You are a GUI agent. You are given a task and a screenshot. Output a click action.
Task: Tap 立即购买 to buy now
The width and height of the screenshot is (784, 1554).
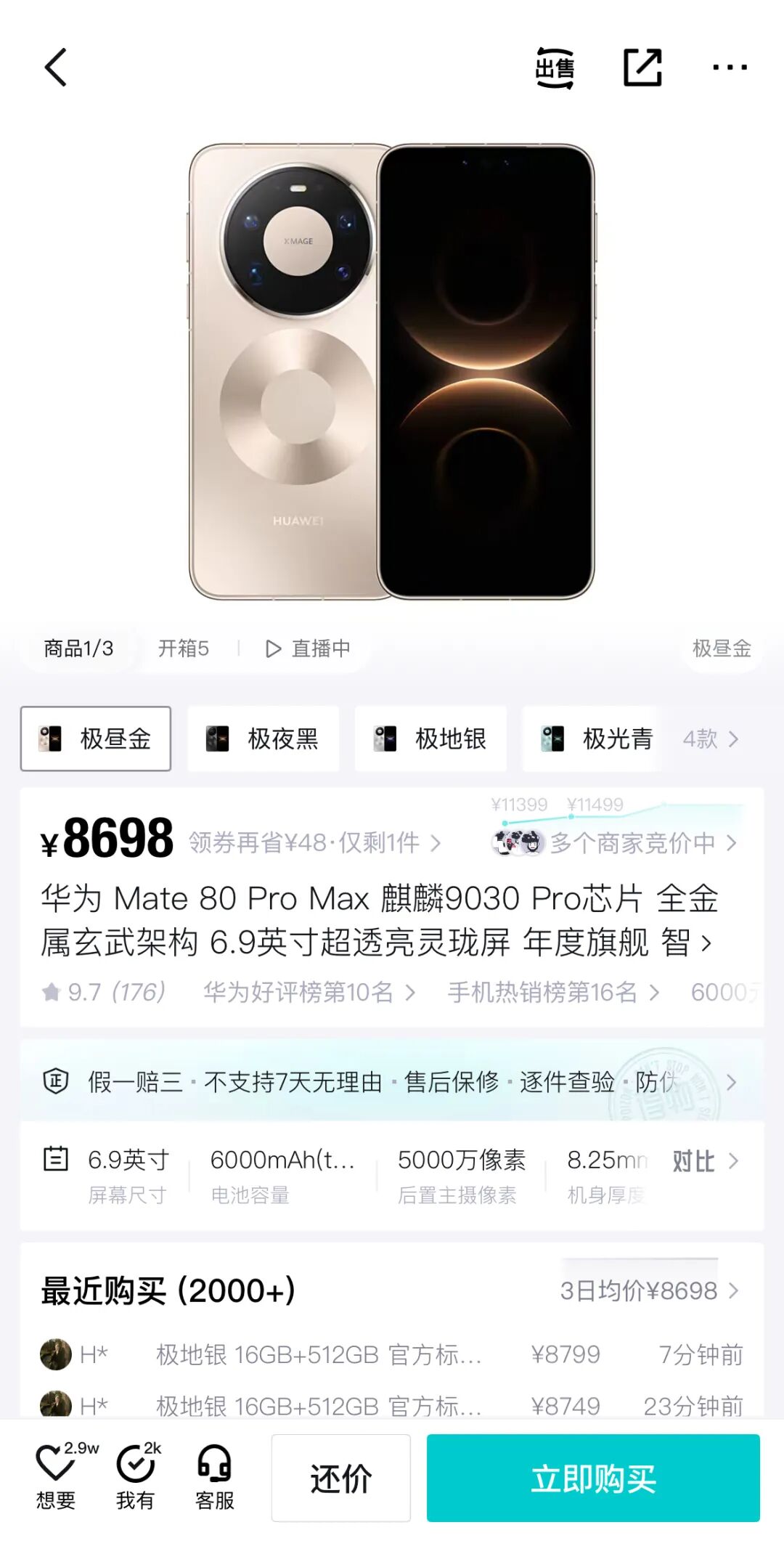pos(593,1478)
